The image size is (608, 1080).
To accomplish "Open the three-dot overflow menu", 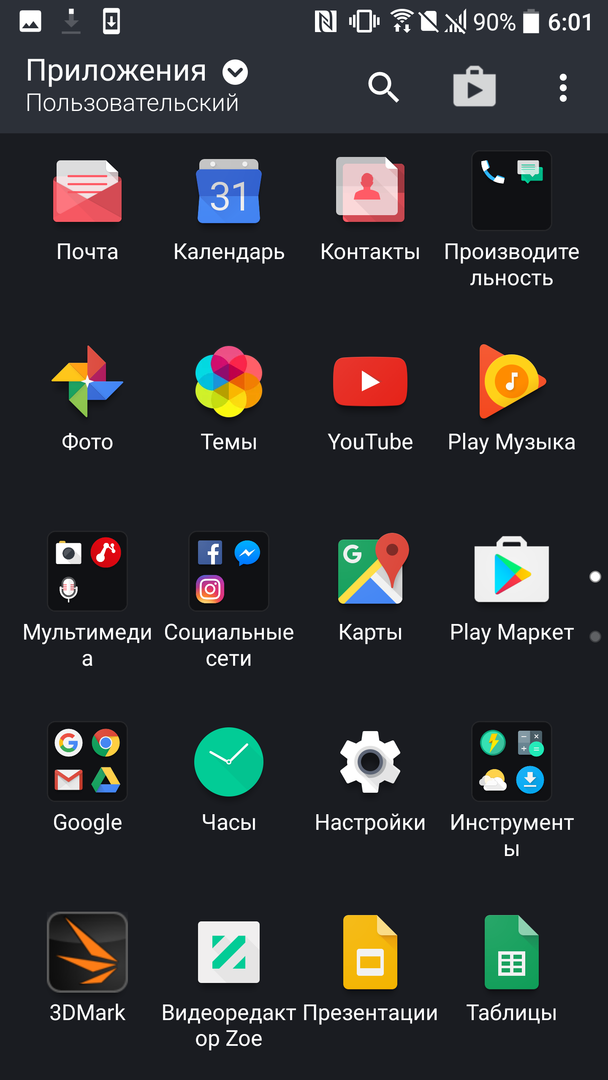I will (563, 87).
